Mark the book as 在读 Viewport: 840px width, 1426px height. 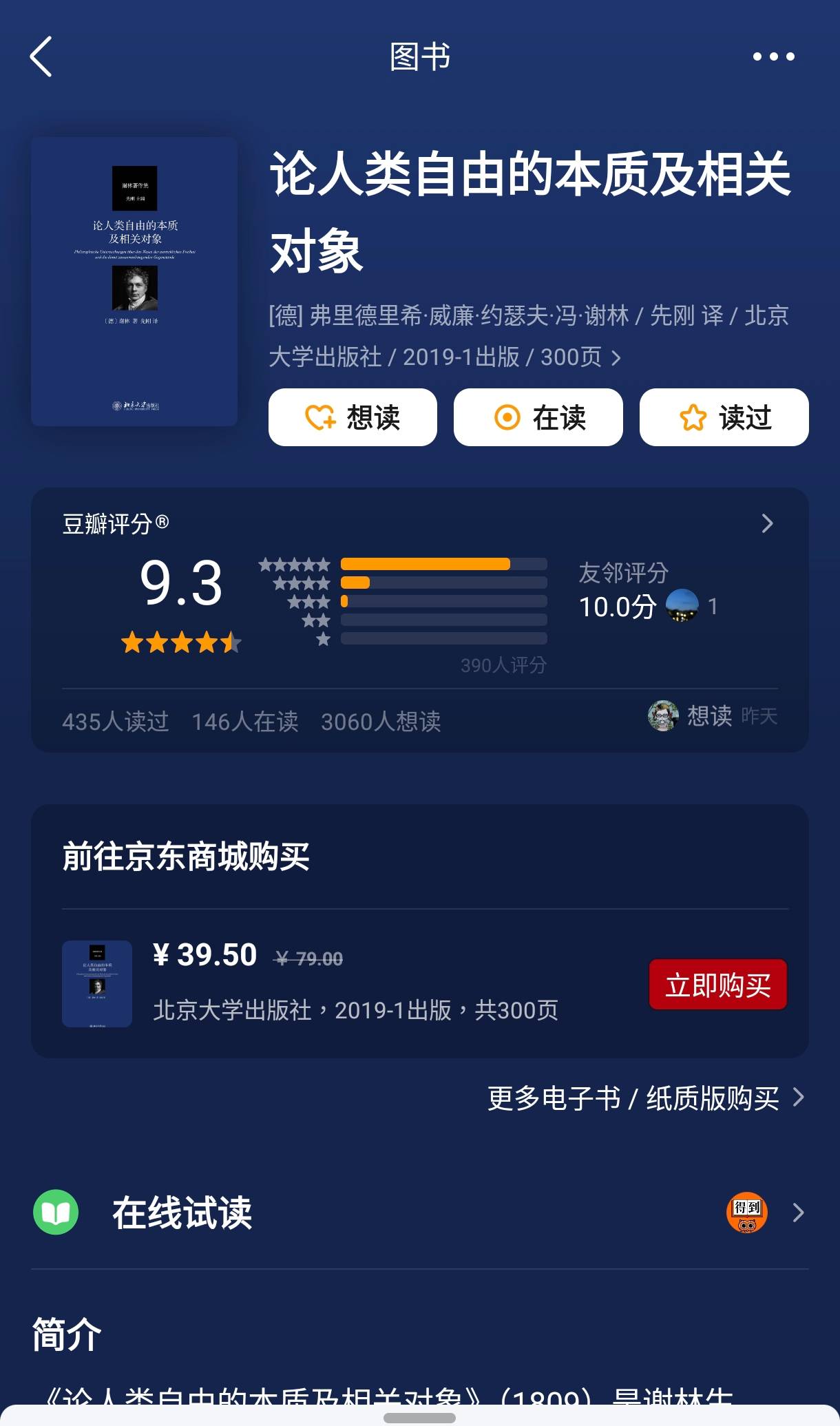(x=538, y=417)
